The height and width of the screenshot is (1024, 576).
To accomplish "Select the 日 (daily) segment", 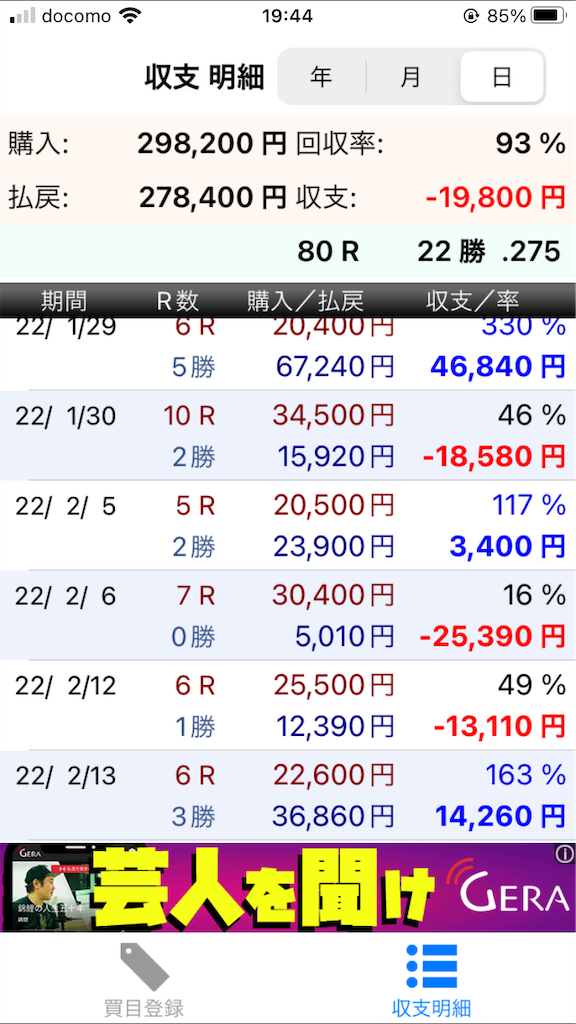I will click(502, 77).
